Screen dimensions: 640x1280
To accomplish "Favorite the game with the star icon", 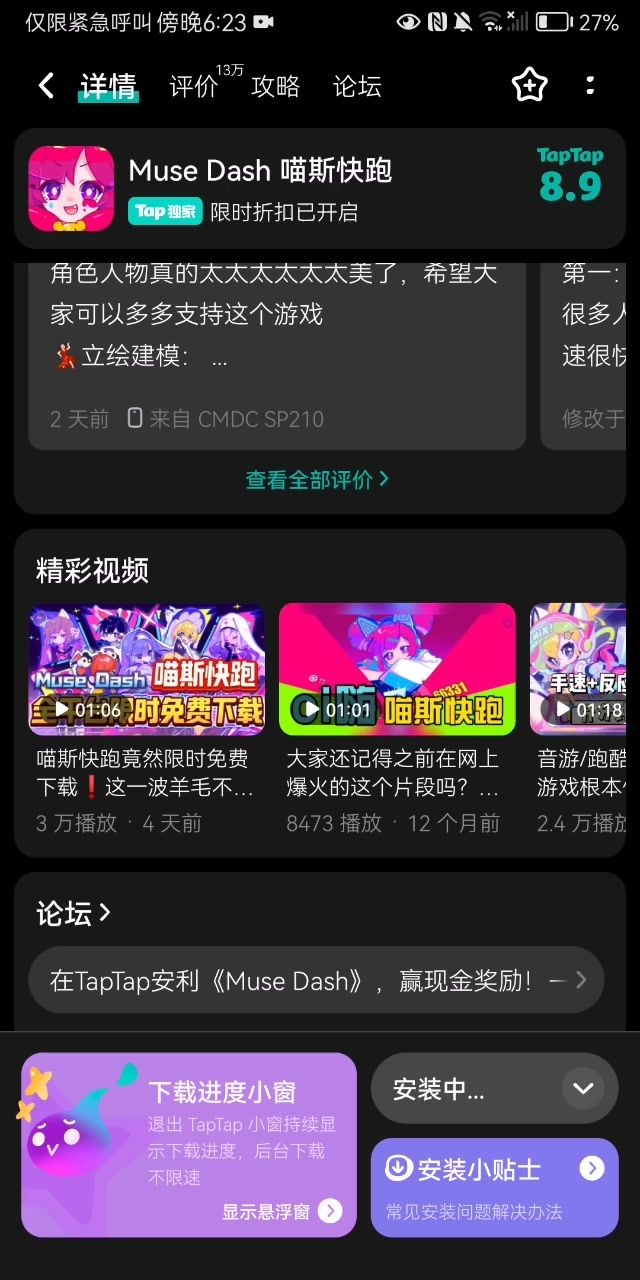I will [x=529, y=86].
